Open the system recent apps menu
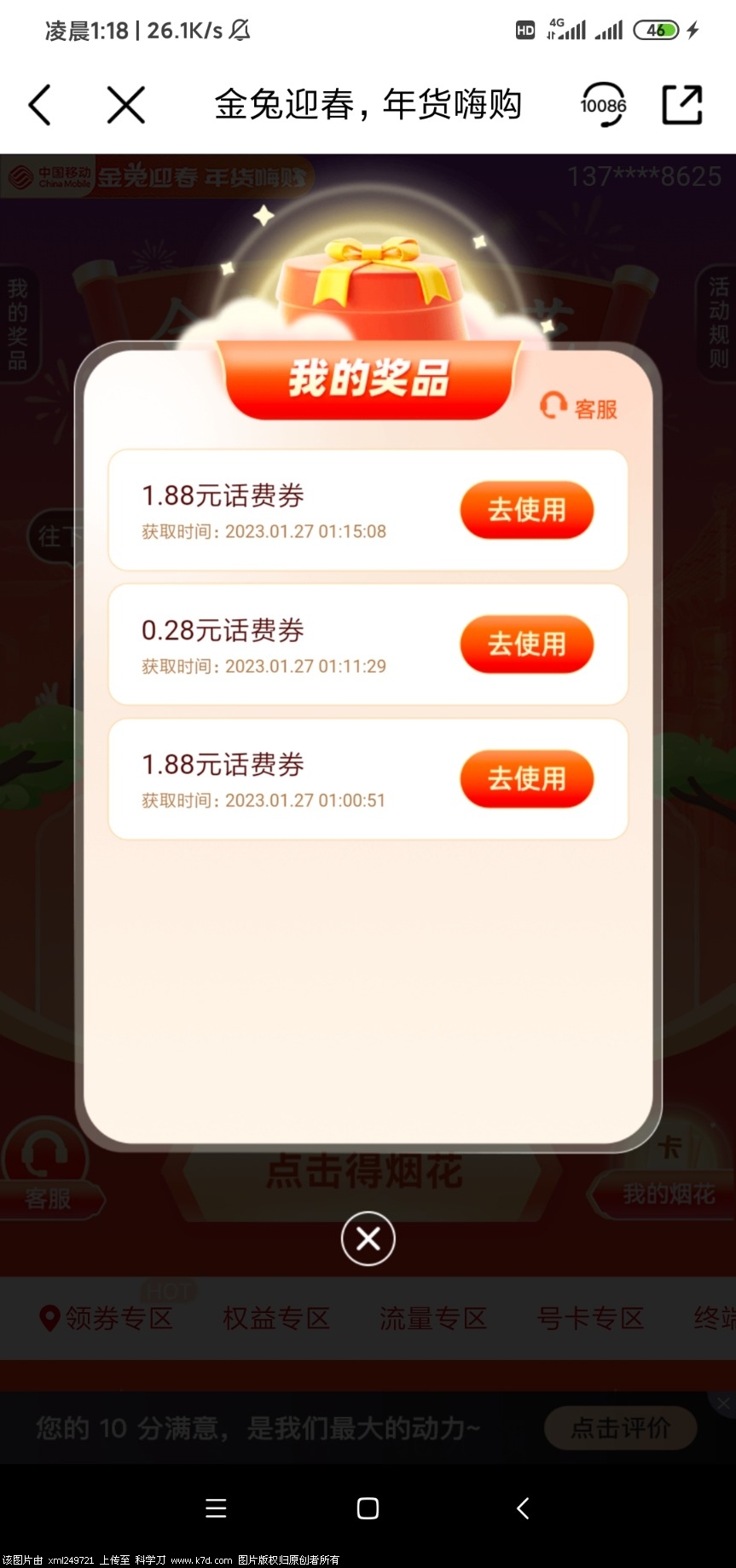Image resolution: width=736 pixels, height=1568 pixels. point(216,1507)
